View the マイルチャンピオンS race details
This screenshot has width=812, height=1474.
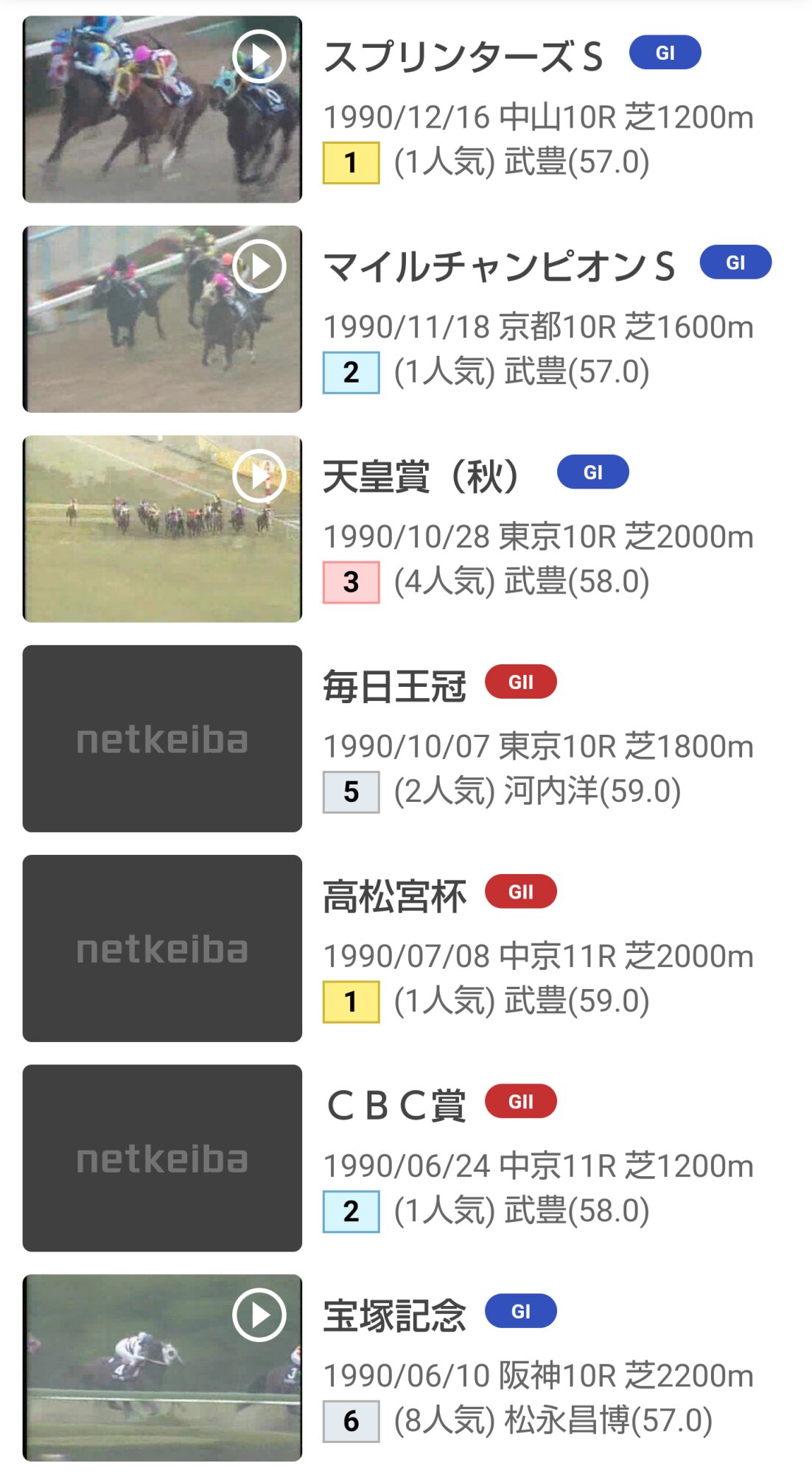pyautogui.click(x=499, y=267)
